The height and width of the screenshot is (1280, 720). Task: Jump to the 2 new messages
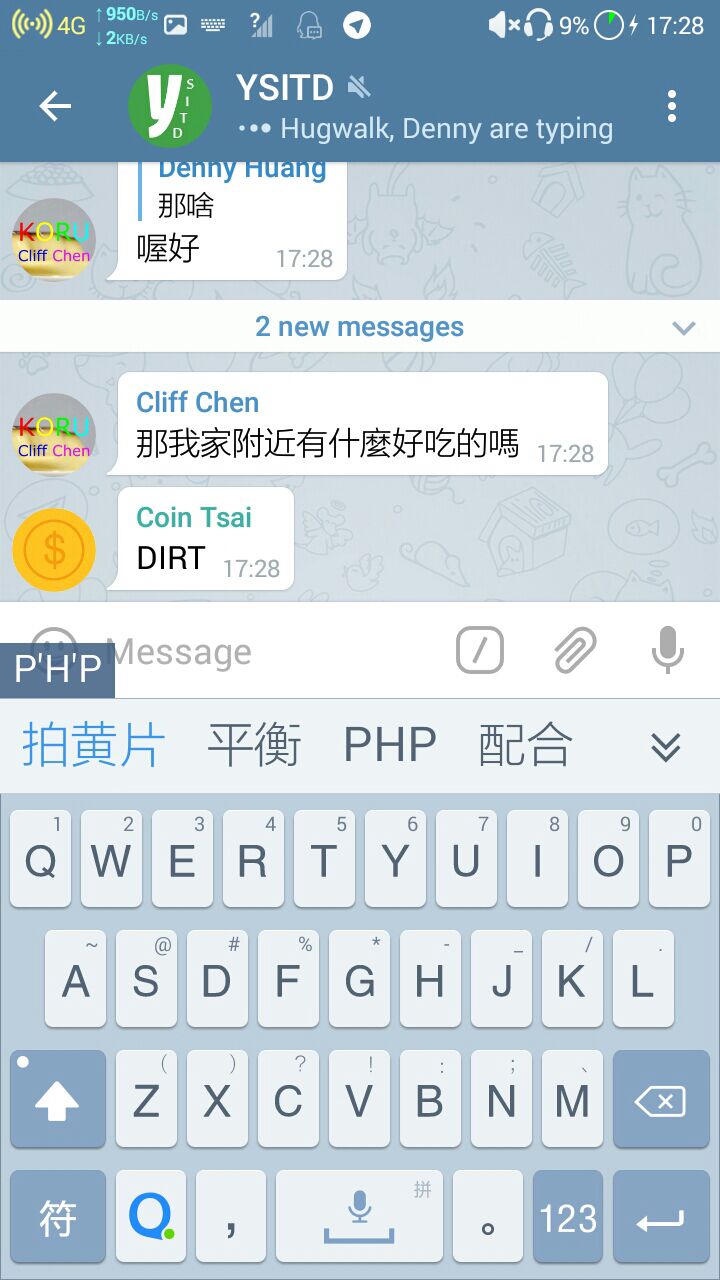pos(360,327)
